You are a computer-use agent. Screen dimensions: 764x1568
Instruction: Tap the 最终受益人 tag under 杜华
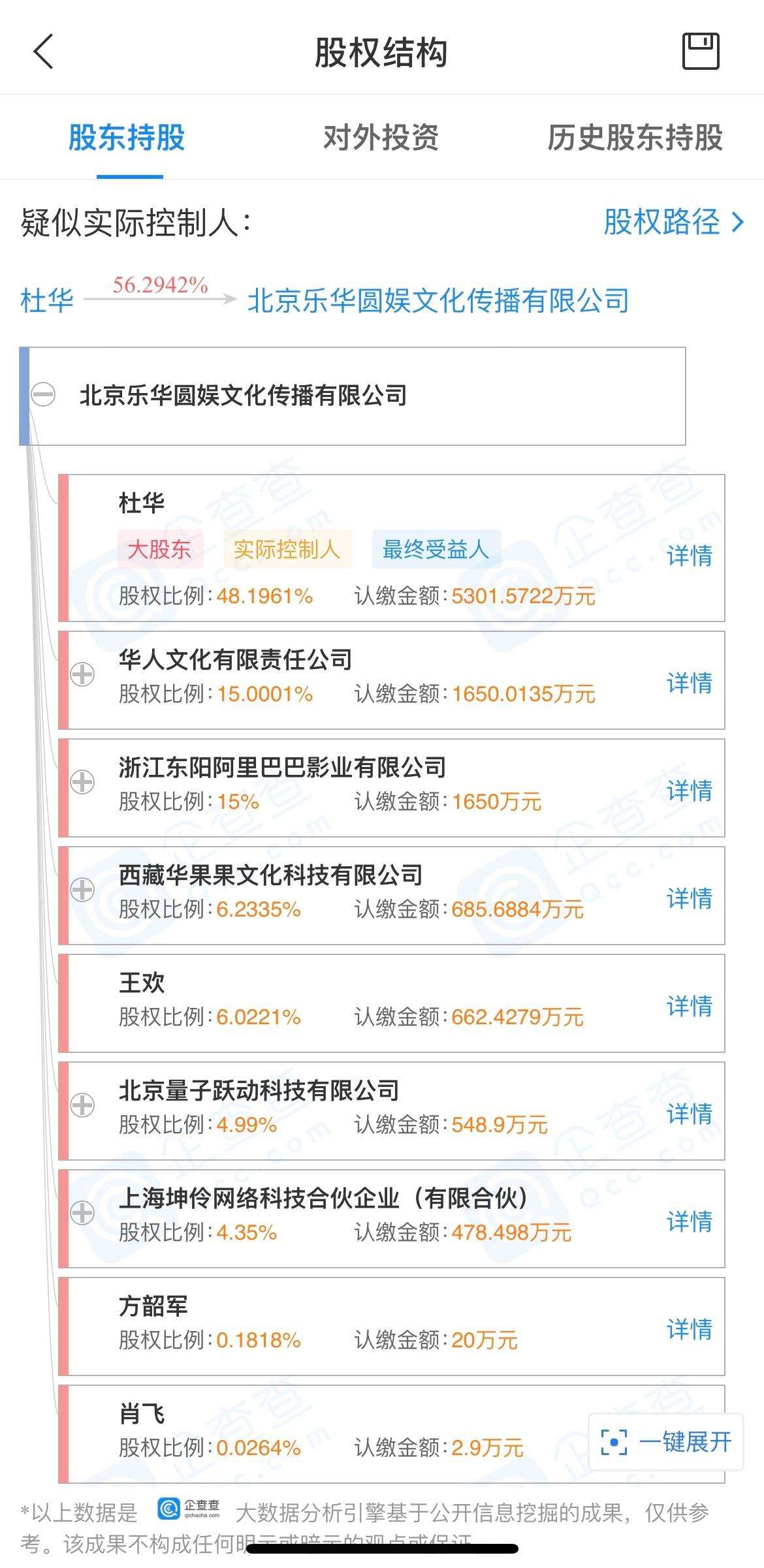tap(434, 549)
